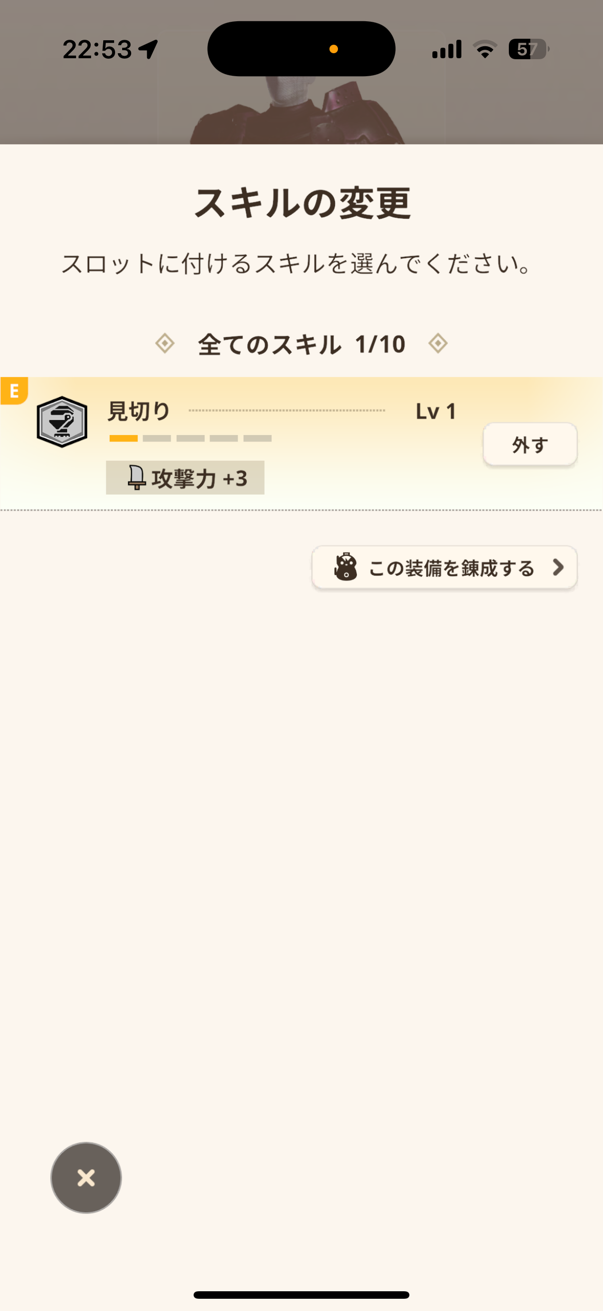Screen dimensions: 603x1311
Task: Open この装備を錬成する option
Action: pyautogui.click(x=444, y=568)
